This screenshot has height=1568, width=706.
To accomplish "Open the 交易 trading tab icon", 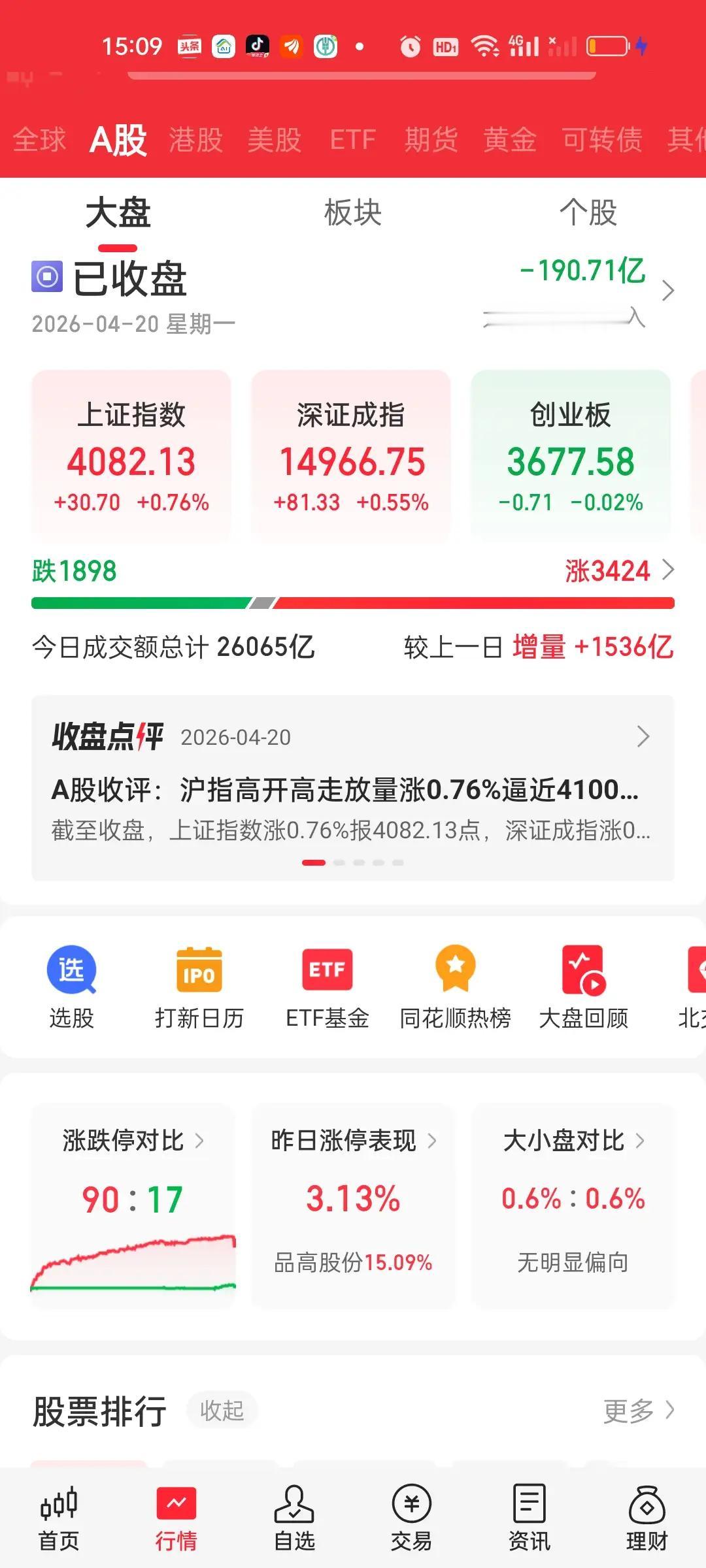I will click(x=411, y=1516).
